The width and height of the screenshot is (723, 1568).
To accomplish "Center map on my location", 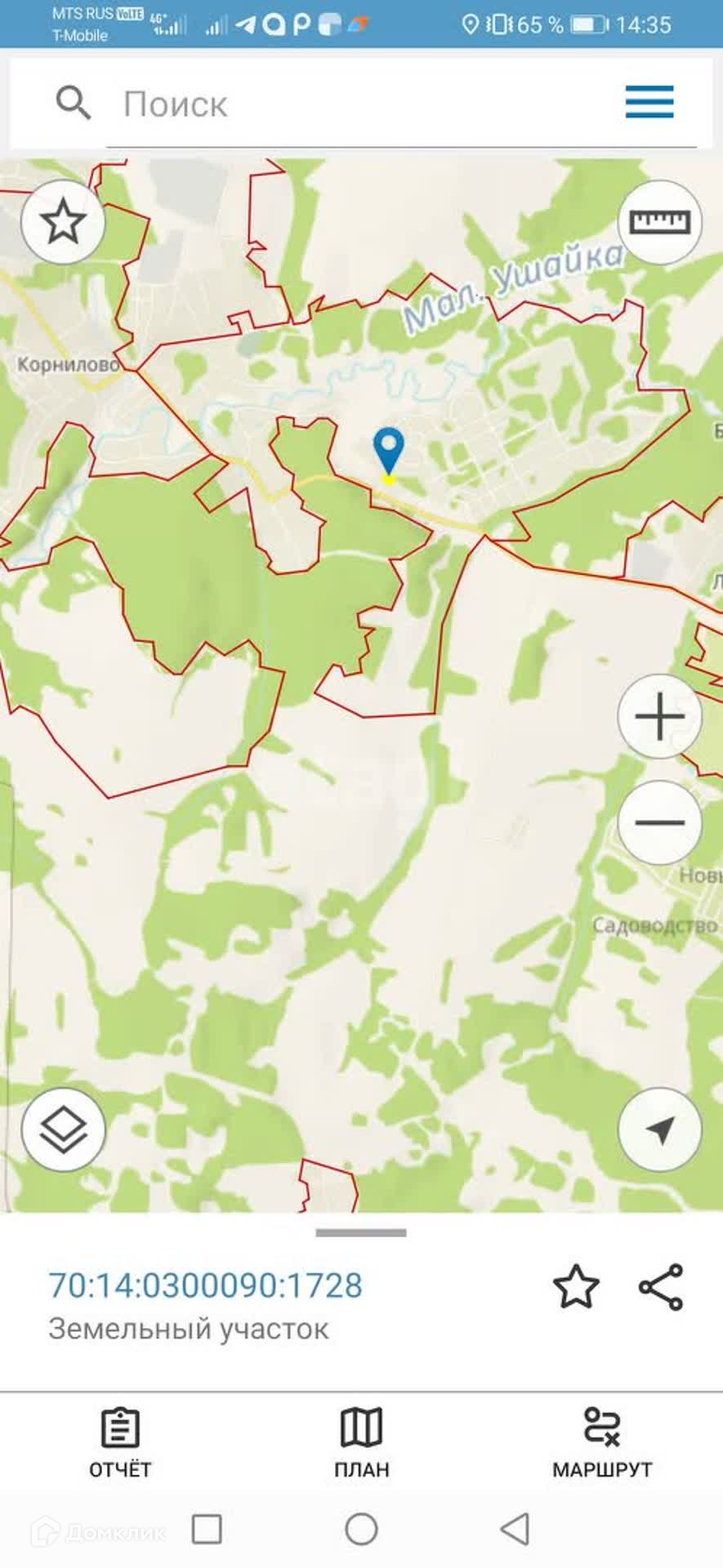I will [x=659, y=1129].
